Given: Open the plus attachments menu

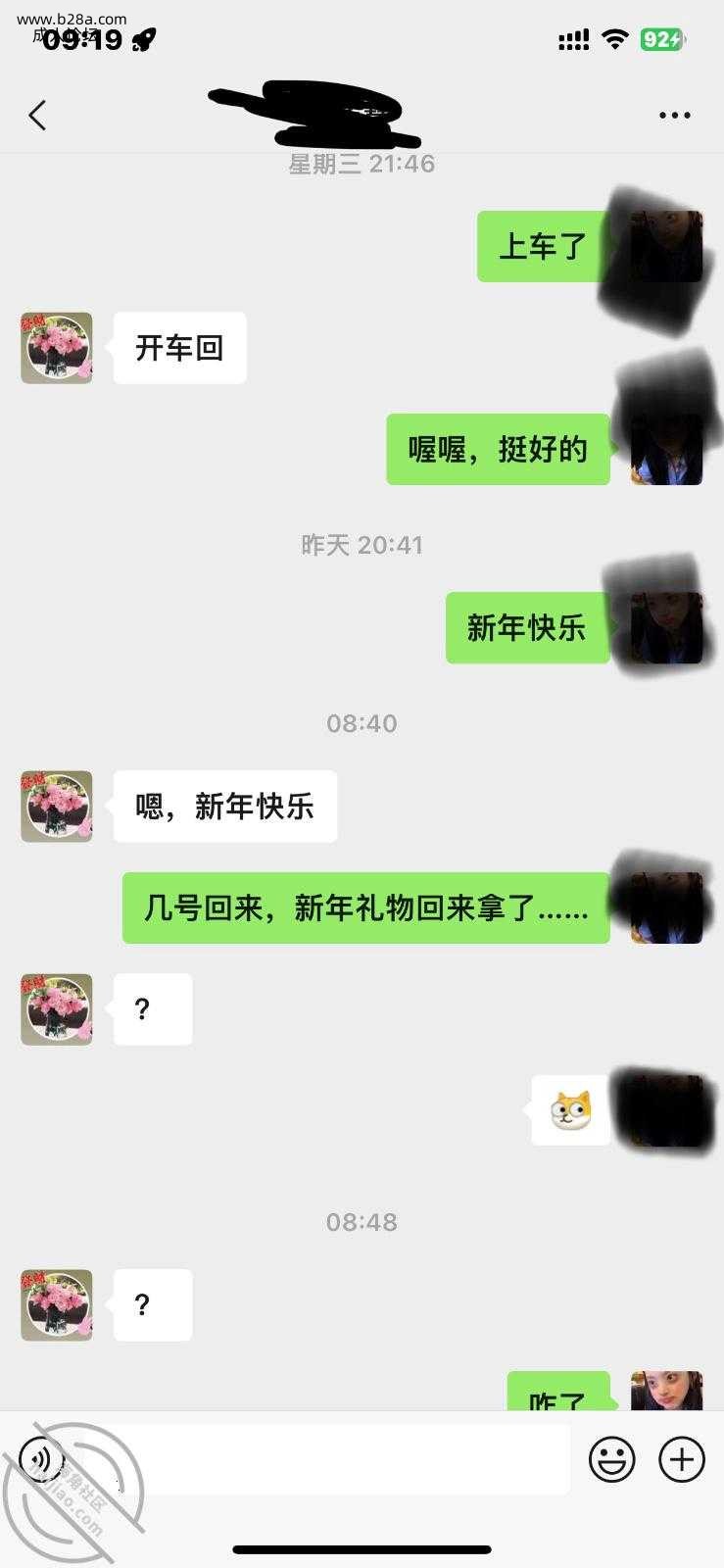Looking at the screenshot, I should [x=682, y=1459].
